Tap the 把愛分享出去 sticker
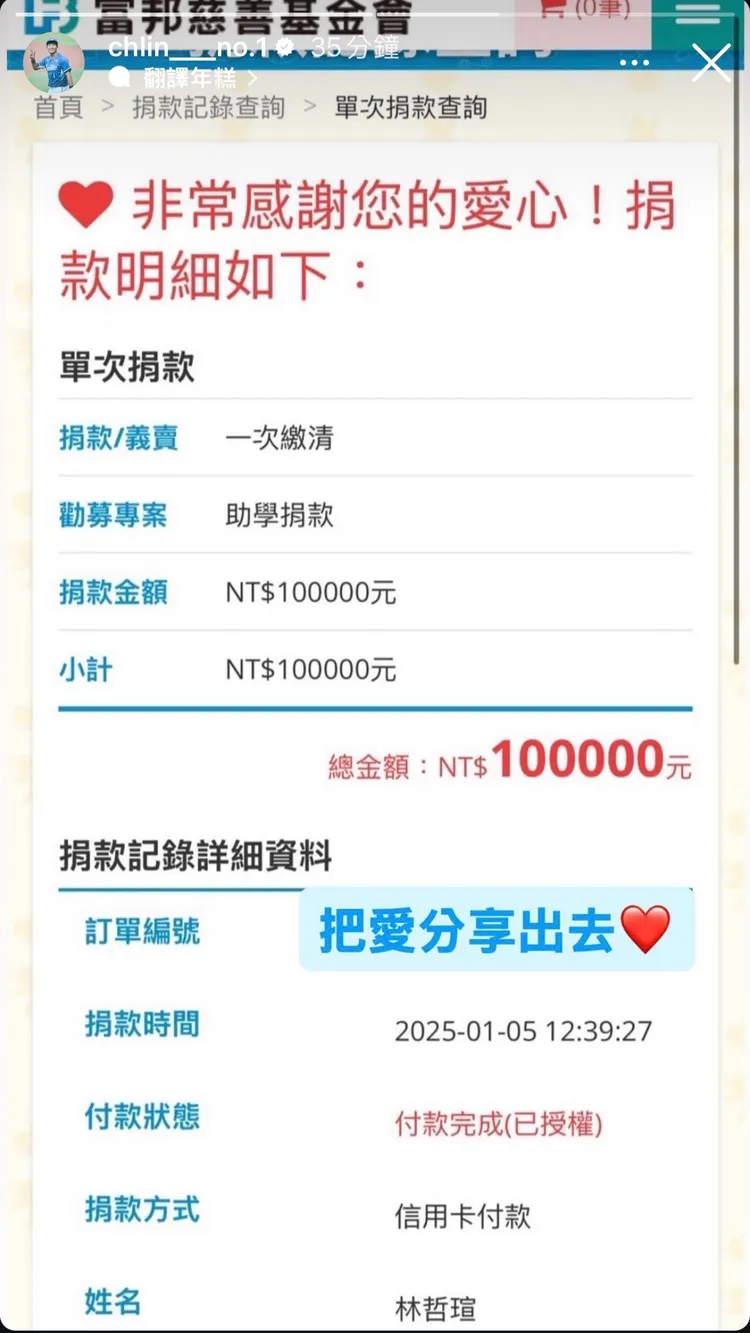This screenshot has width=750, height=1333. coord(465,929)
